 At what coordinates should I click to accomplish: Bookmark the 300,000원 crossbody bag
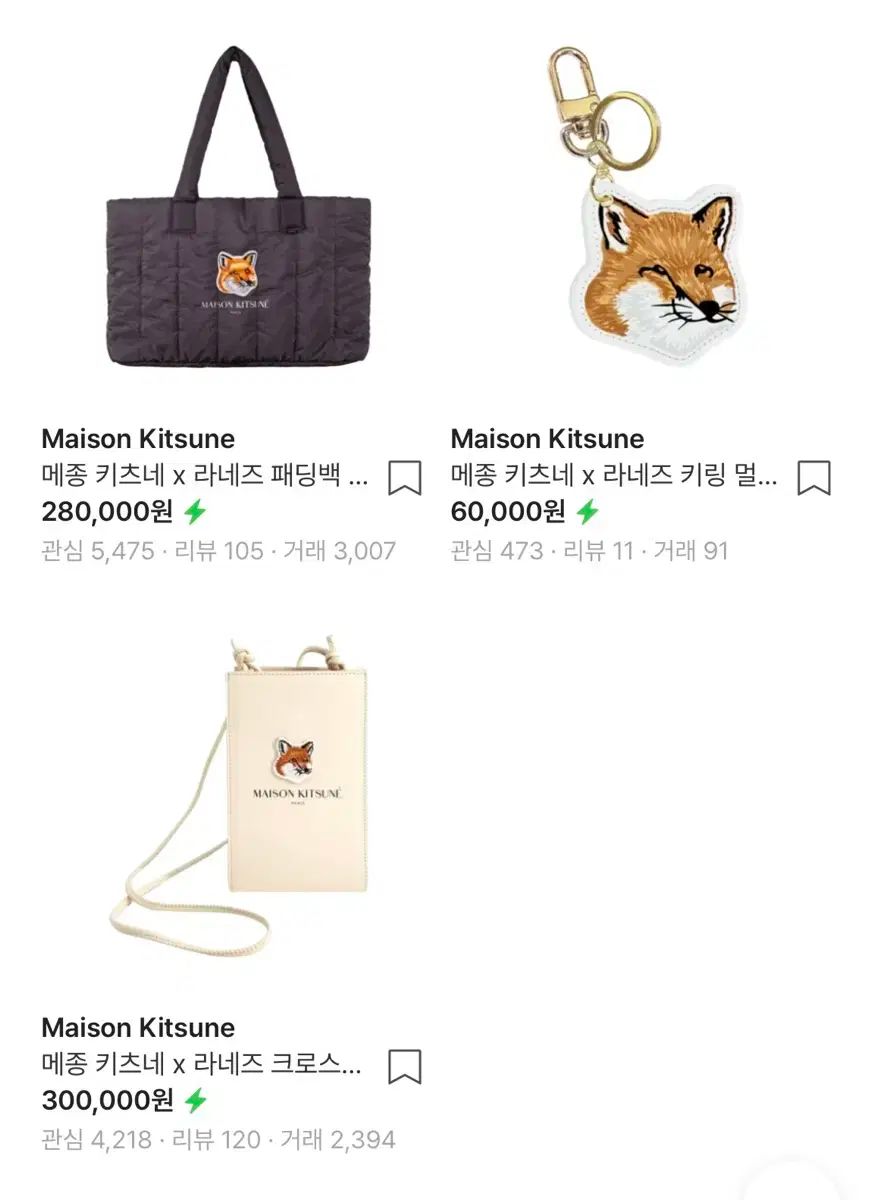[404, 1067]
